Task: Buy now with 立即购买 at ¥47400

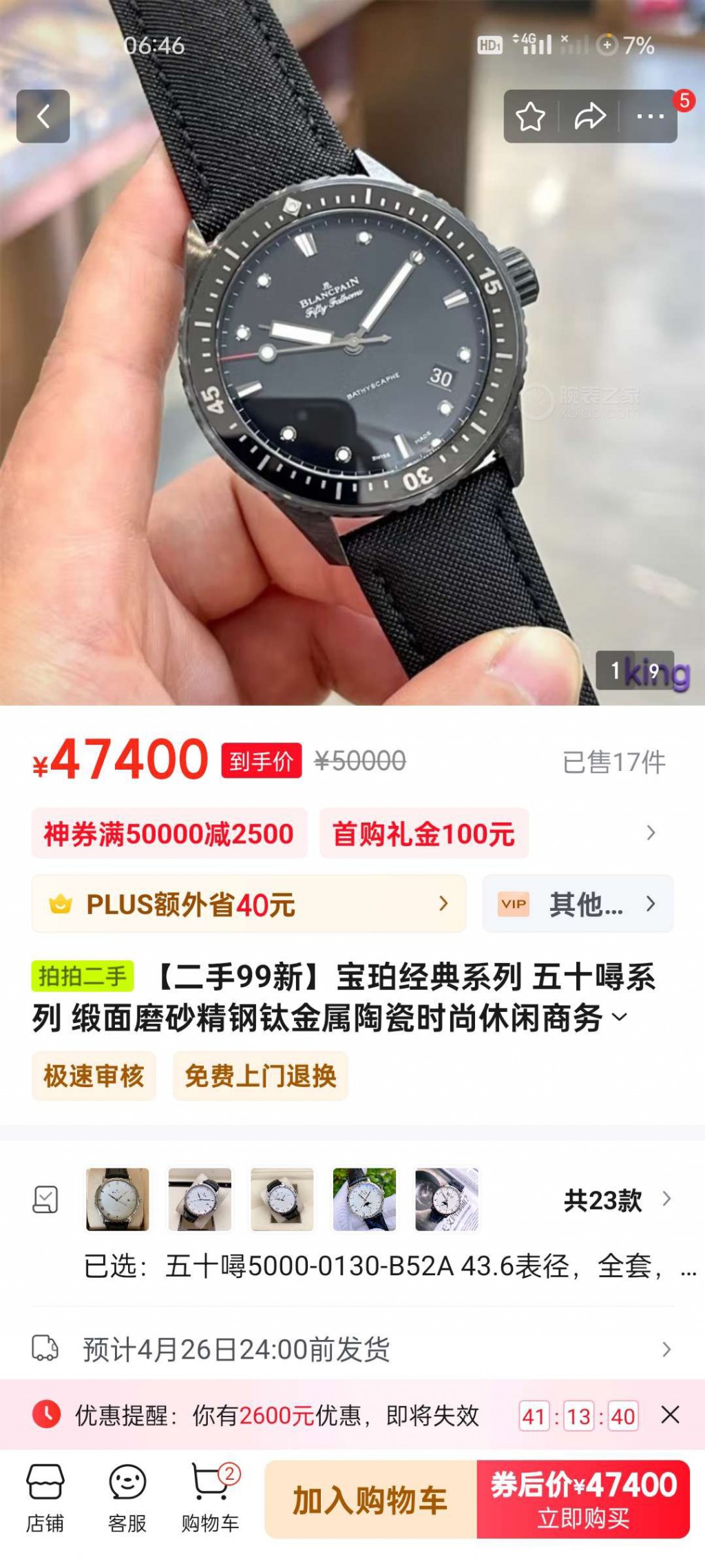Action: [x=583, y=1499]
